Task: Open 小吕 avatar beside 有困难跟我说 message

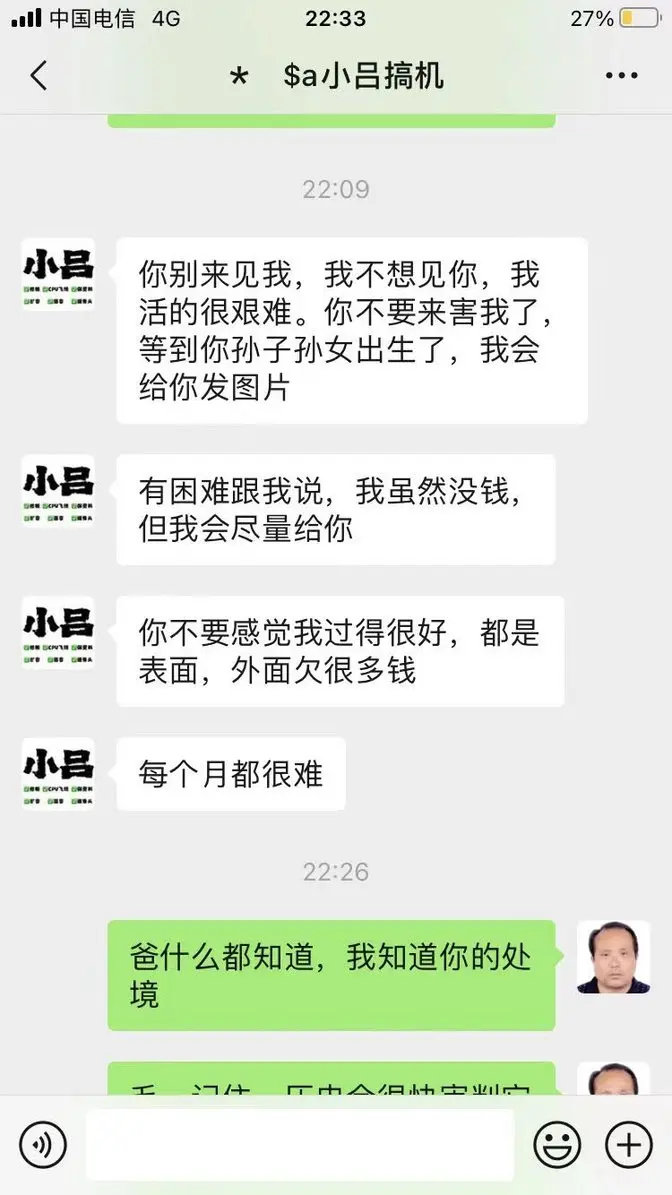Action: [x=58, y=490]
